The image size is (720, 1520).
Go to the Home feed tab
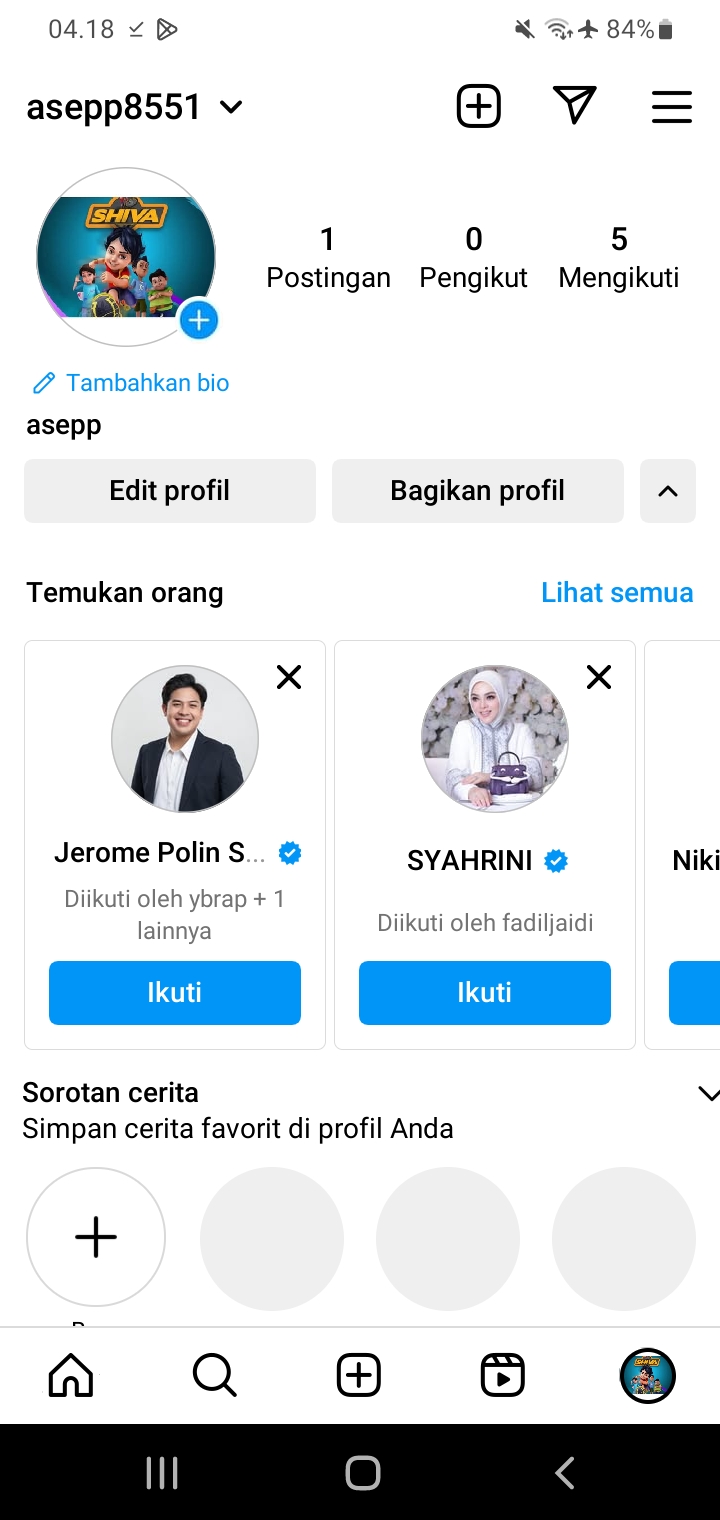coord(71,1376)
